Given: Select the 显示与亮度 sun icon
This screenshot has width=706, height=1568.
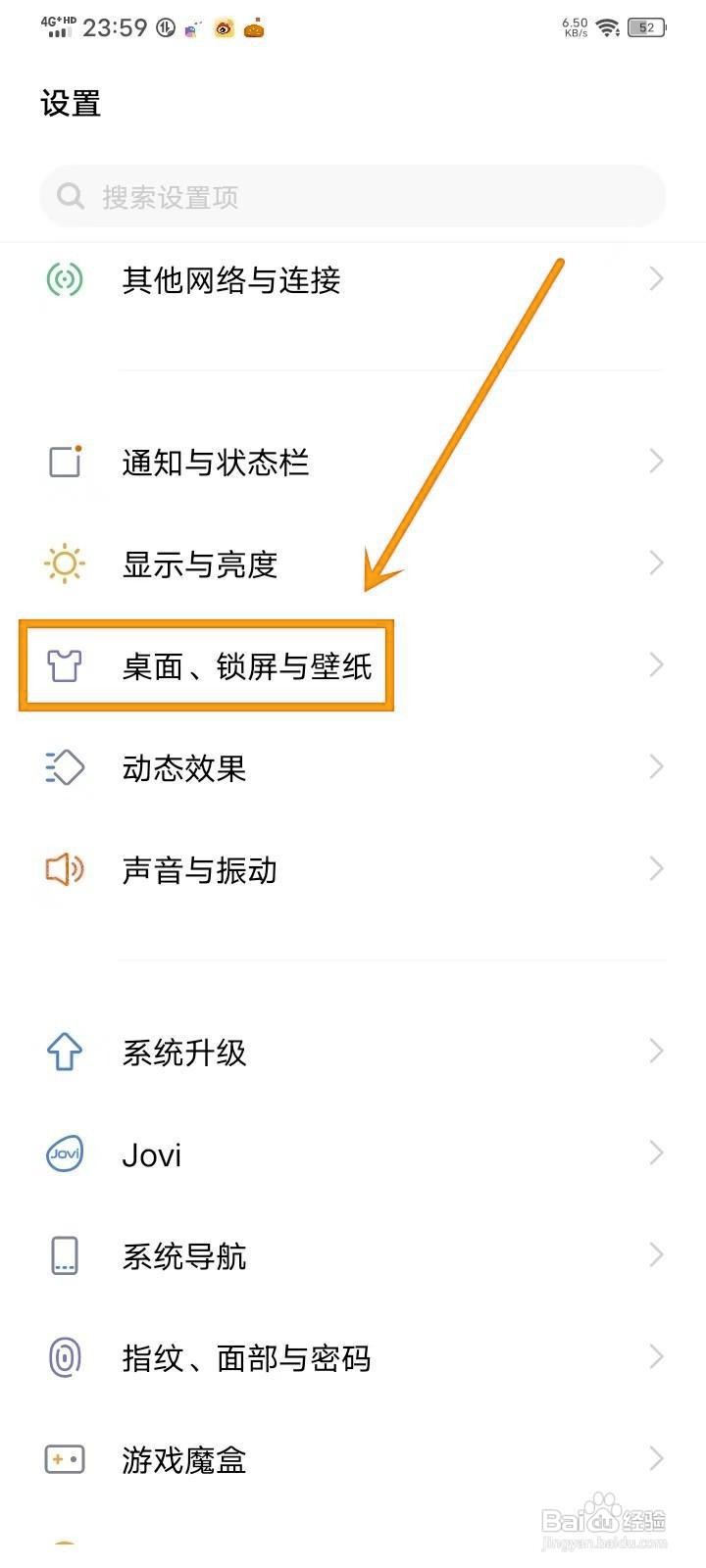Looking at the screenshot, I should tap(63, 564).
